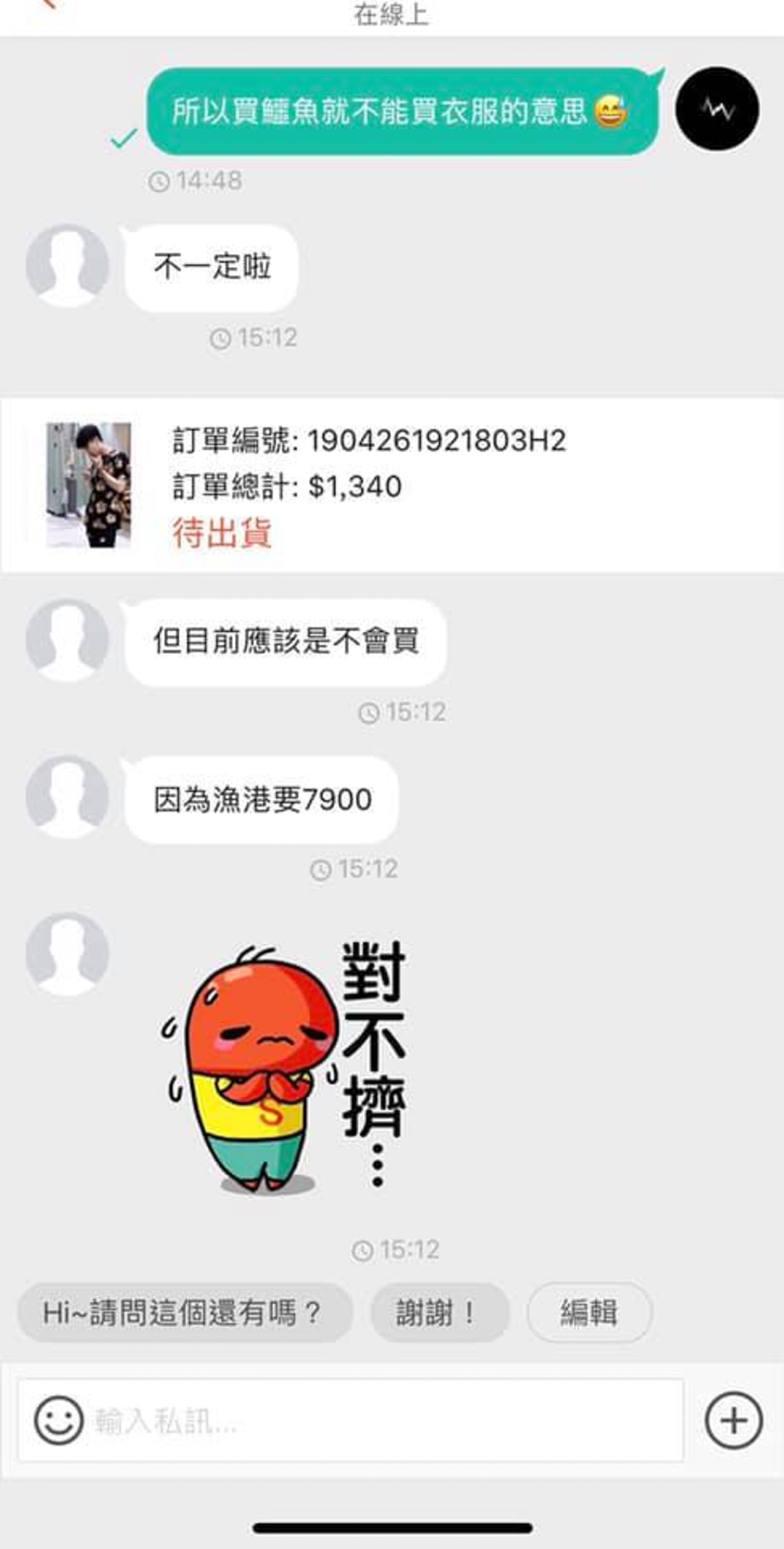Send quick reply "謝謝！"
784x1549 pixels.
pyautogui.click(x=440, y=1313)
